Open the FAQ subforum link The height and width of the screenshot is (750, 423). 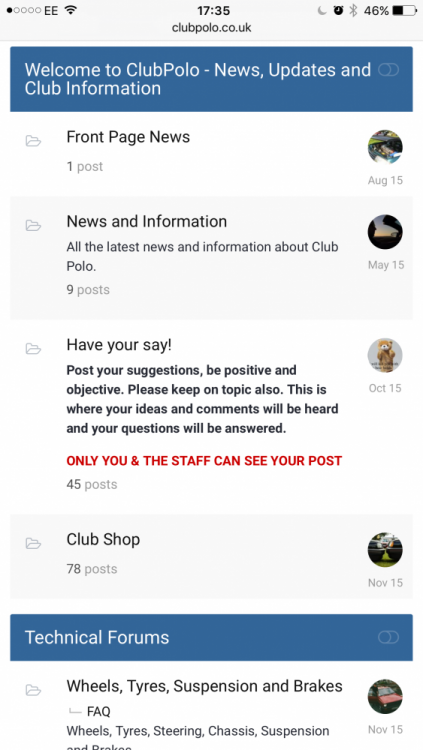click(99, 711)
